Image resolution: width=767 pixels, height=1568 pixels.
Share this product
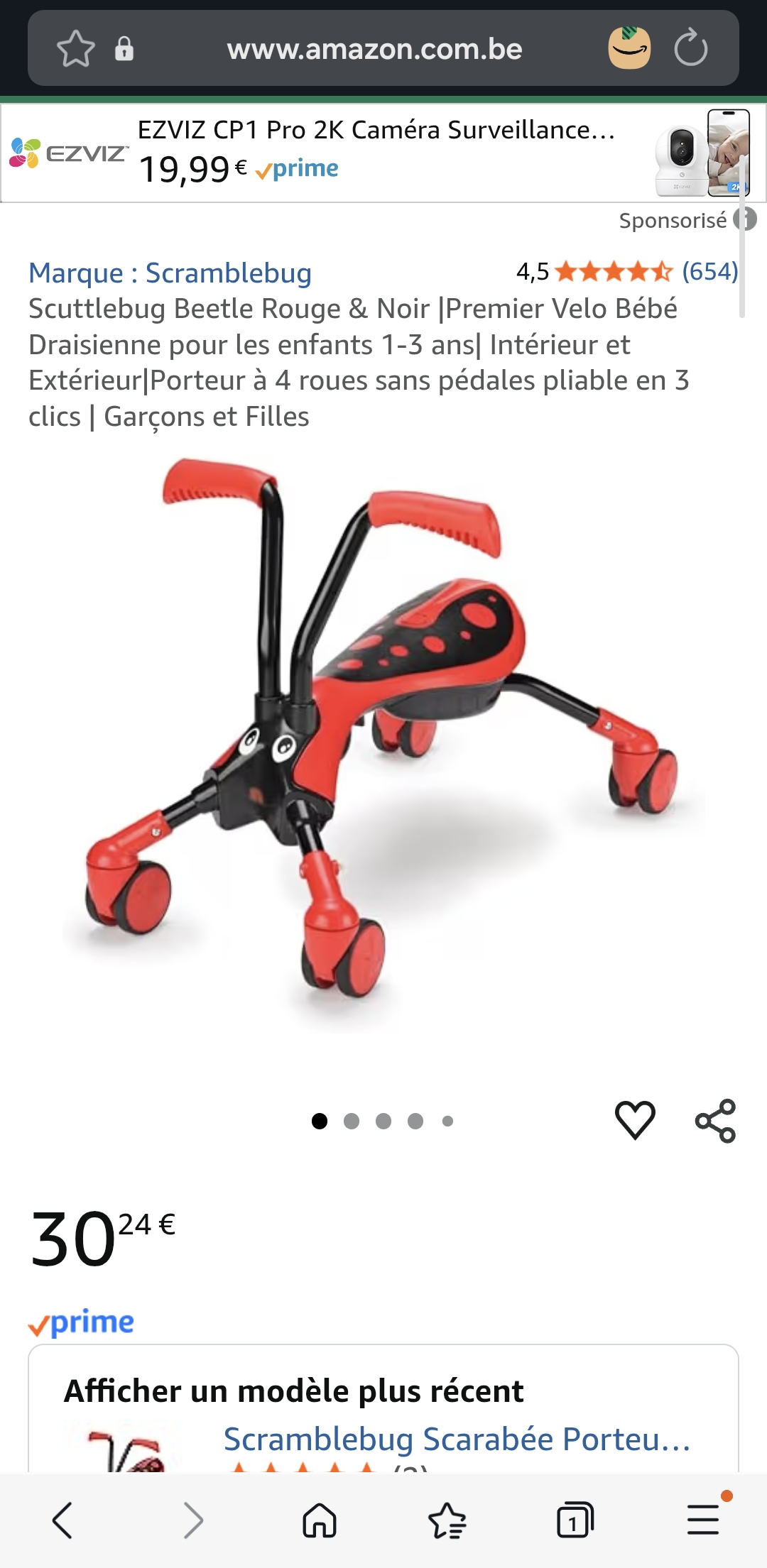pos(715,1120)
